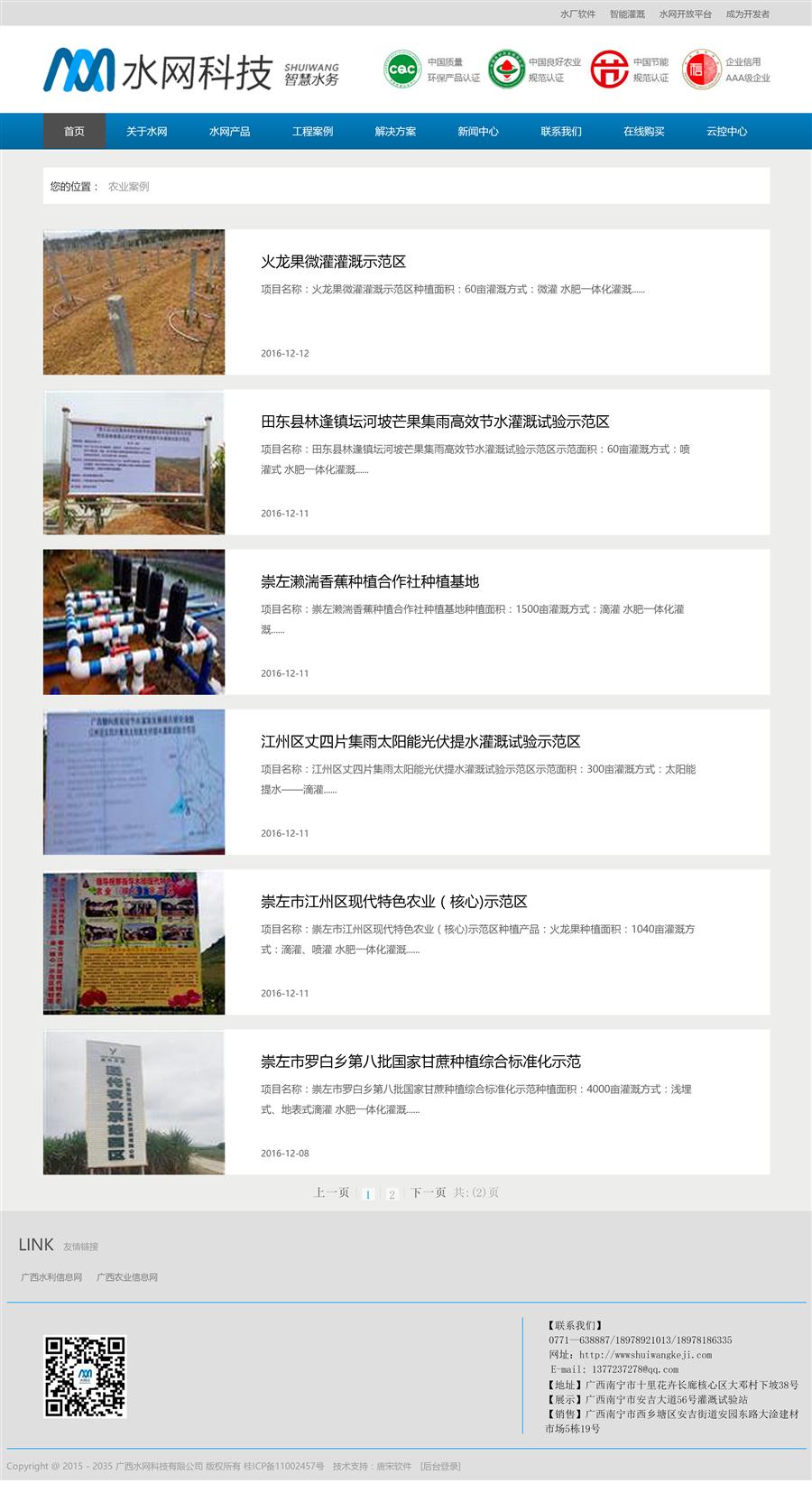Open the 在线购买 nav item
The width and height of the screenshot is (812, 1493).
(x=643, y=131)
